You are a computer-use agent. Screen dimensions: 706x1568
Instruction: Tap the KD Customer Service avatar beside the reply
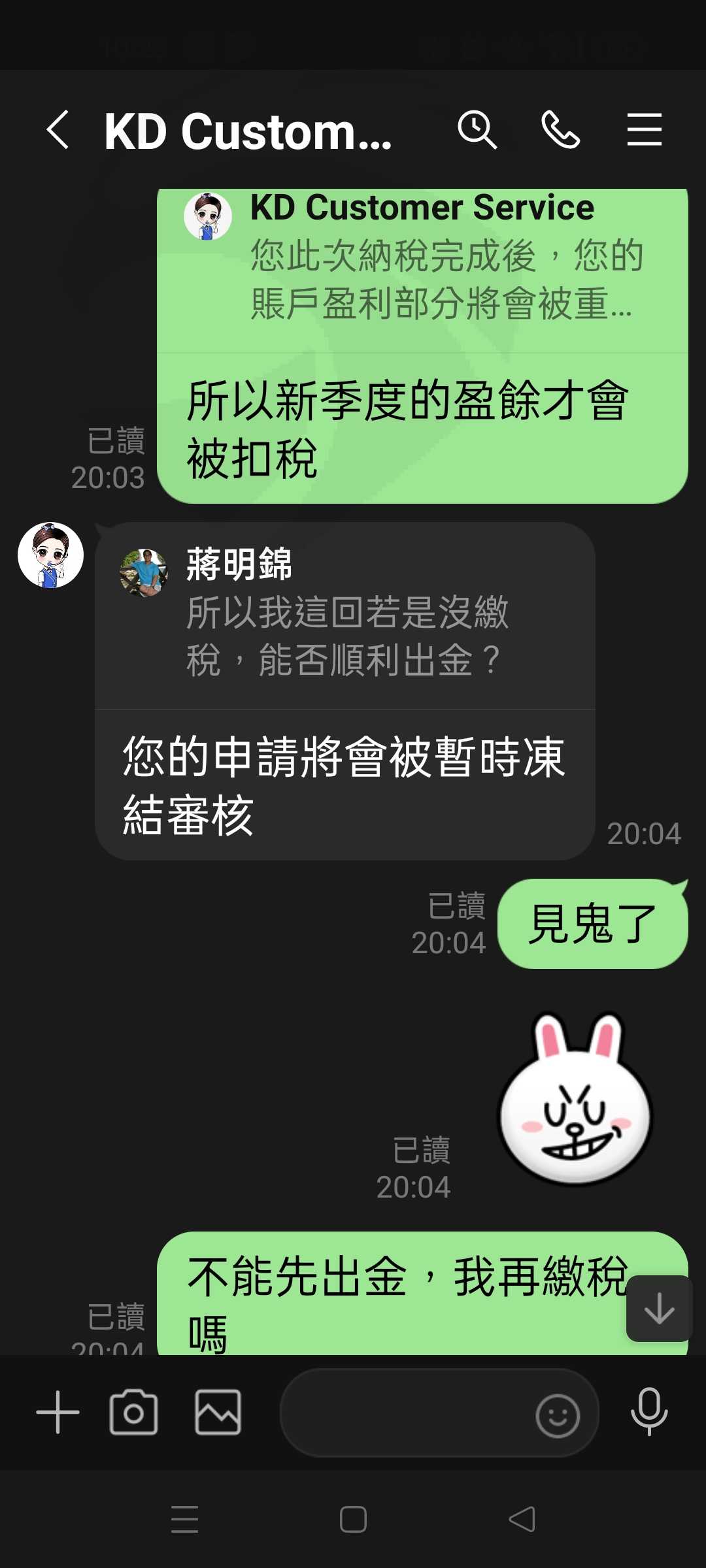click(x=50, y=555)
